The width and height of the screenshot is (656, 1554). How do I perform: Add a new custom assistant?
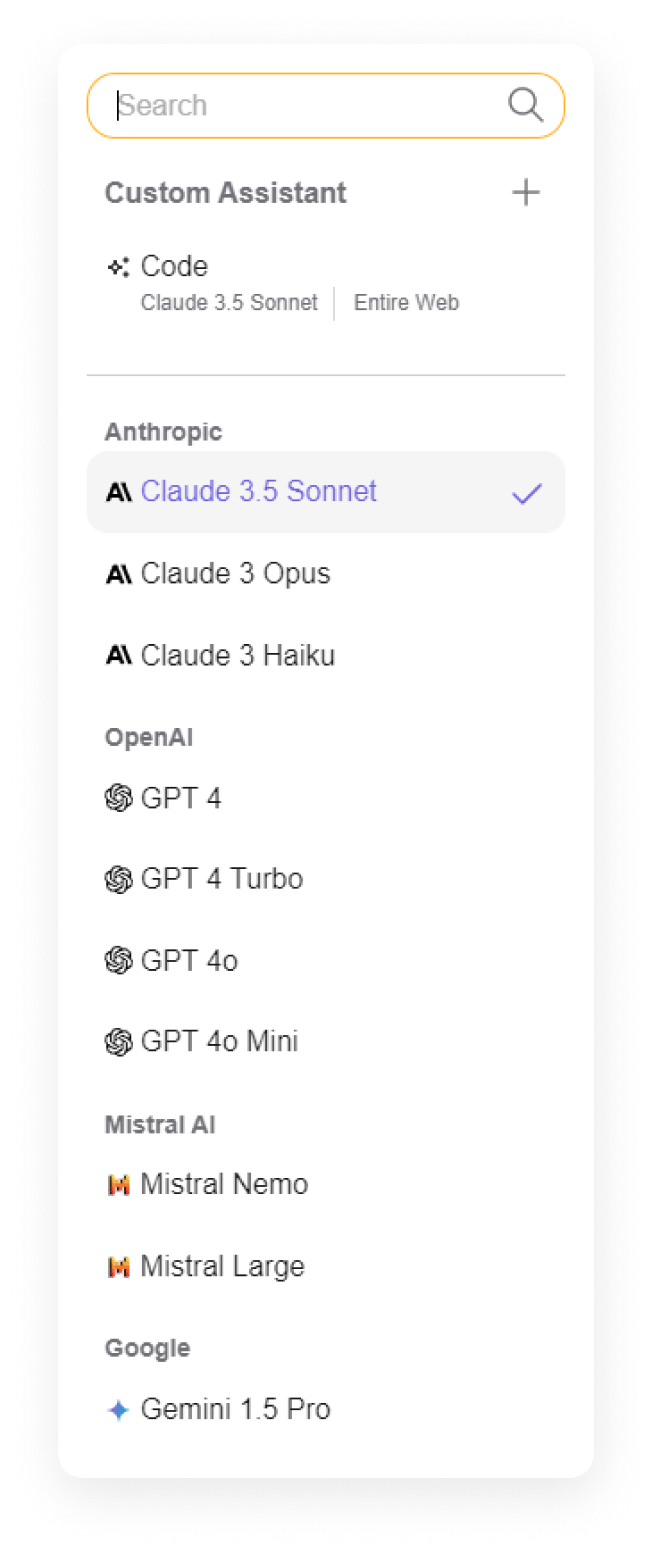(525, 192)
